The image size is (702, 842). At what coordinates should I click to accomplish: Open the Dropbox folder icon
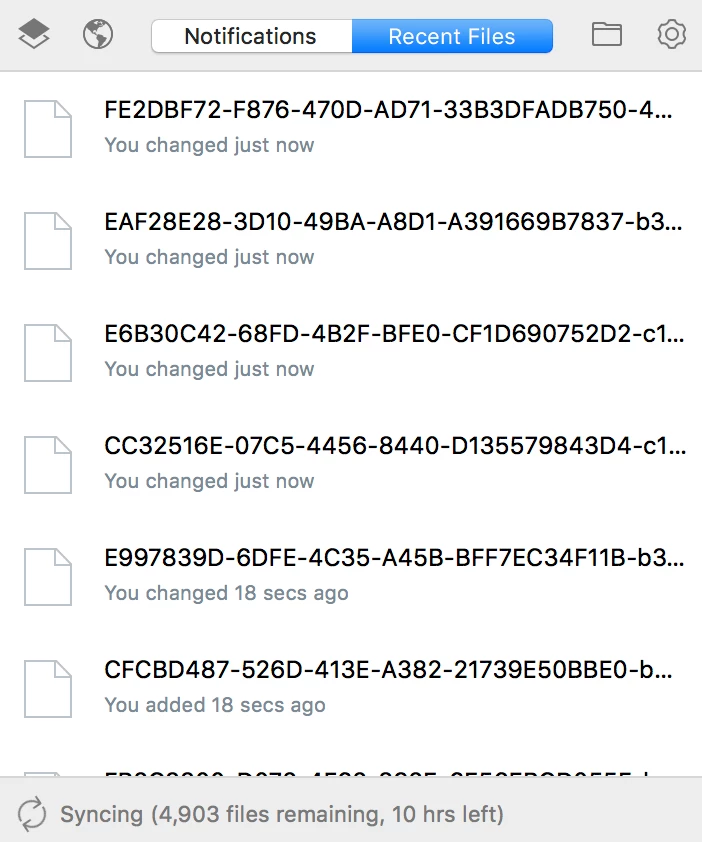point(606,35)
